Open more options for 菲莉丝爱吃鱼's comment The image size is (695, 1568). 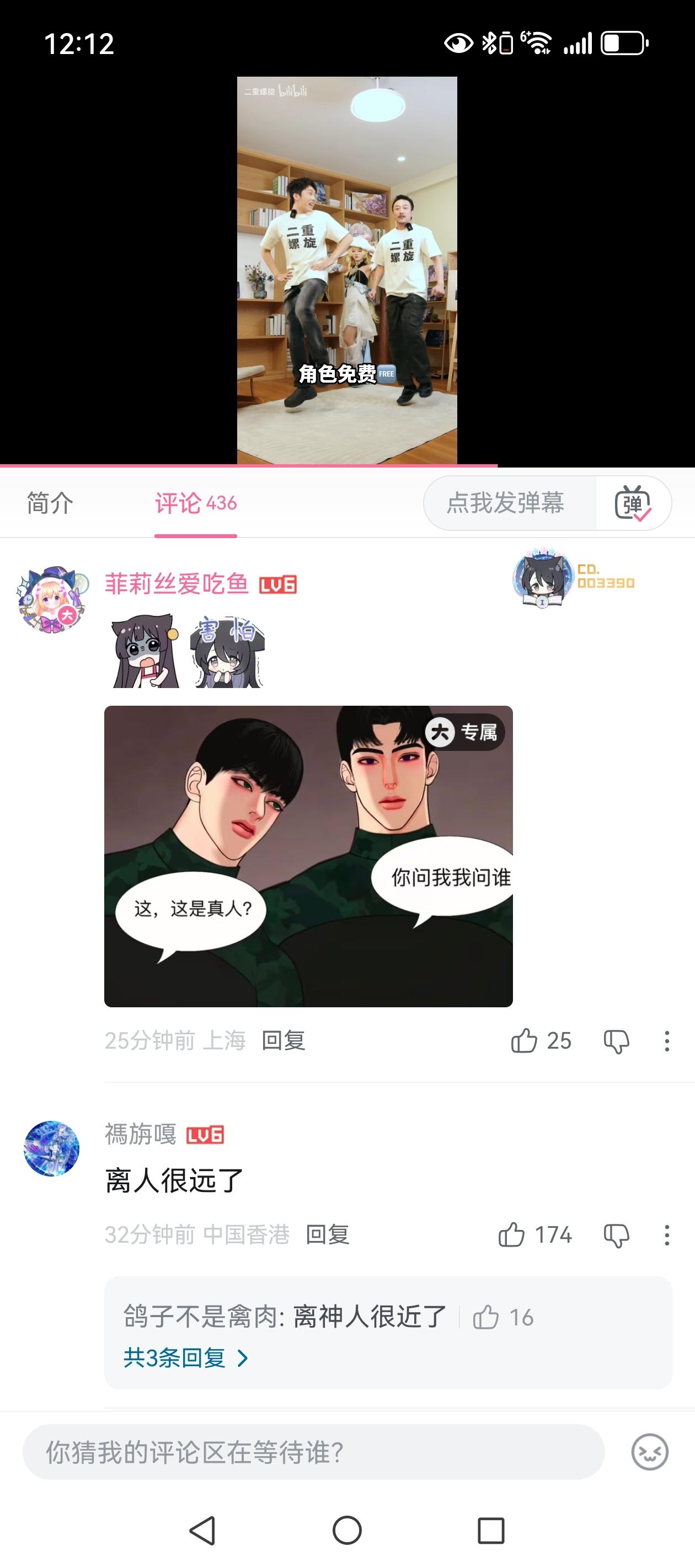[x=667, y=1041]
